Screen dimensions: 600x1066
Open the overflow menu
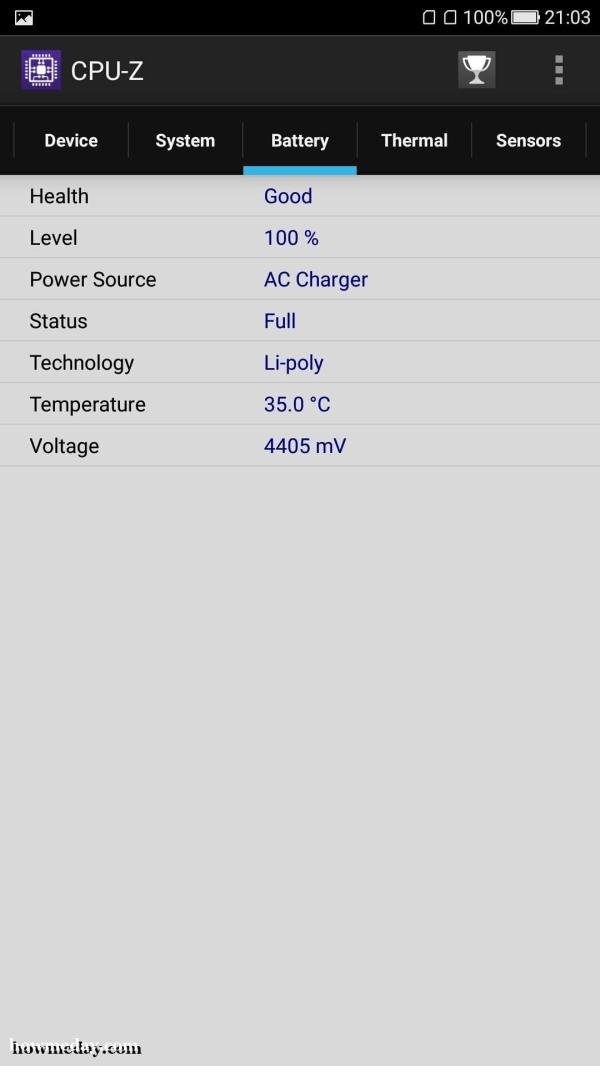(x=559, y=70)
